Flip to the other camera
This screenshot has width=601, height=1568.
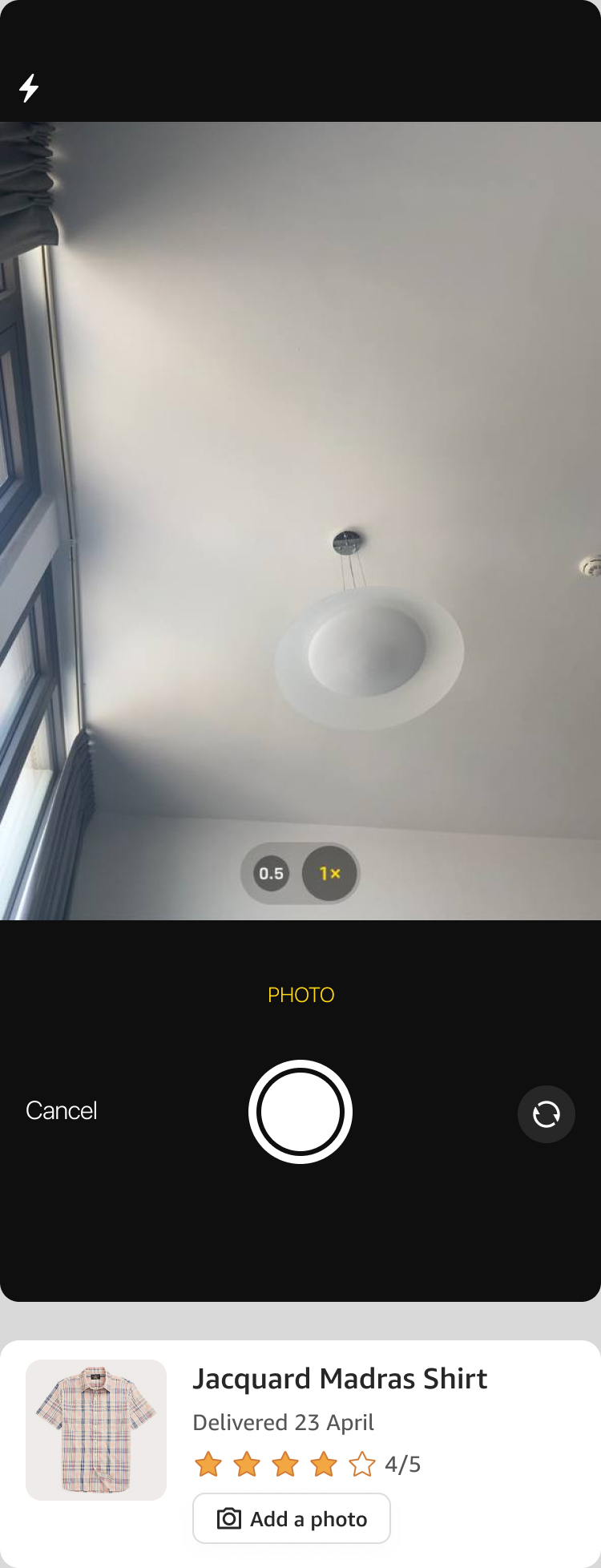(x=546, y=1113)
